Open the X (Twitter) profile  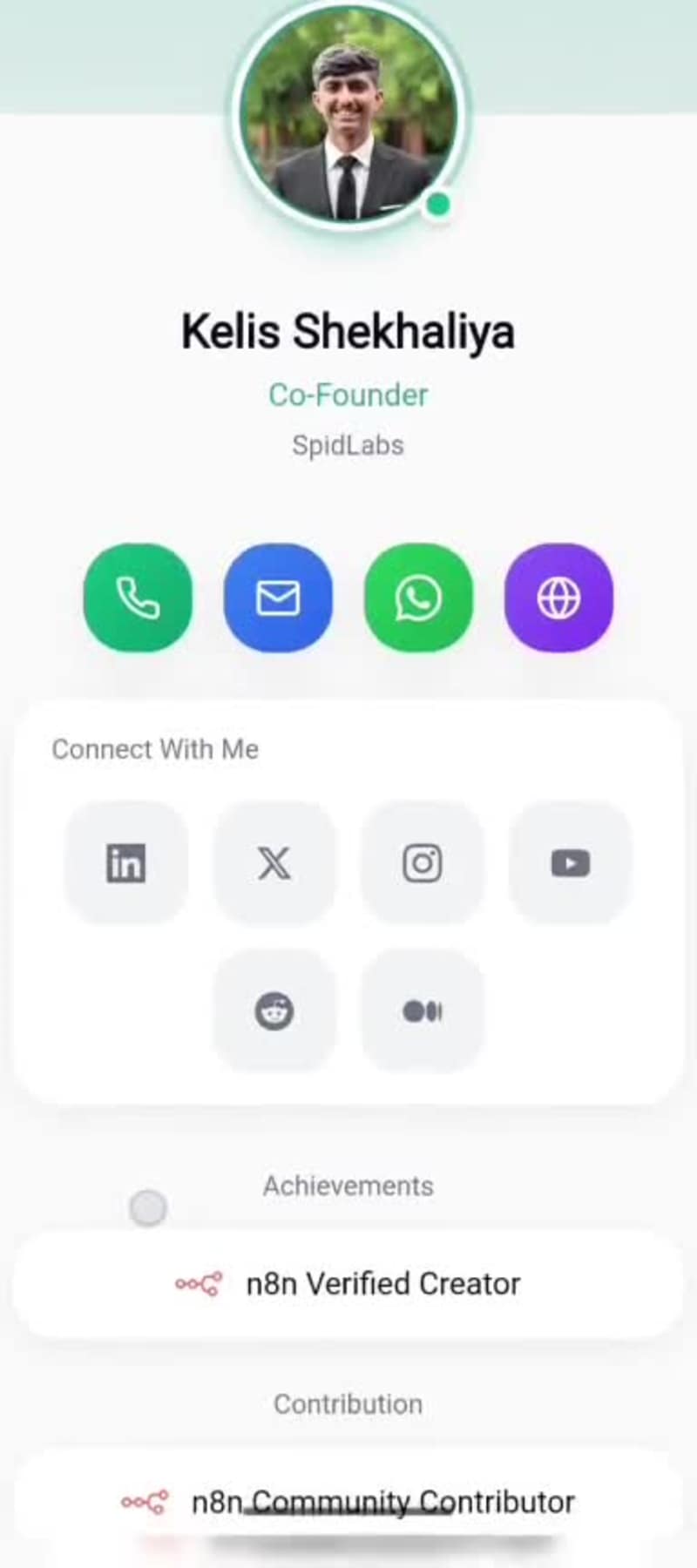[274, 863]
